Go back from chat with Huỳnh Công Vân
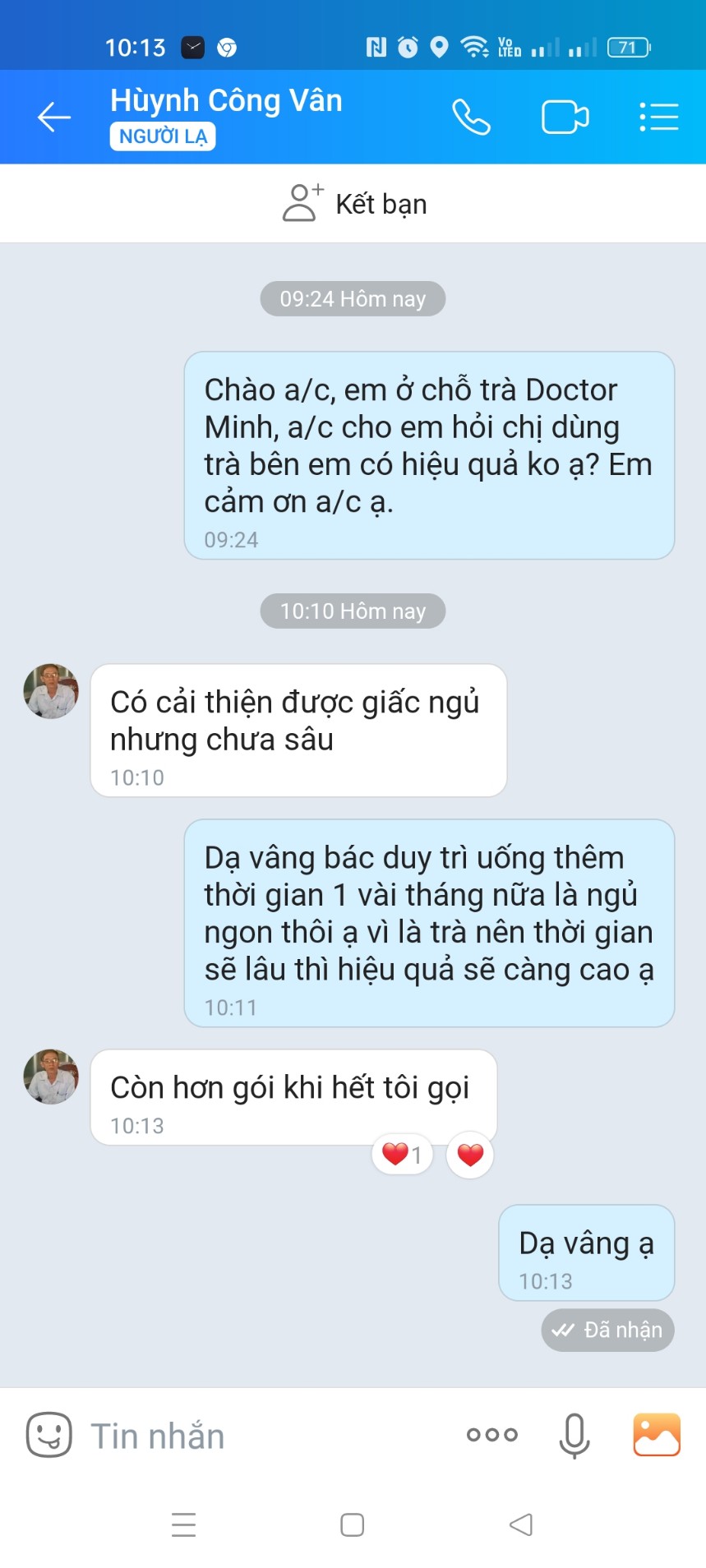This screenshot has width=706, height=1568. point(54,118)
